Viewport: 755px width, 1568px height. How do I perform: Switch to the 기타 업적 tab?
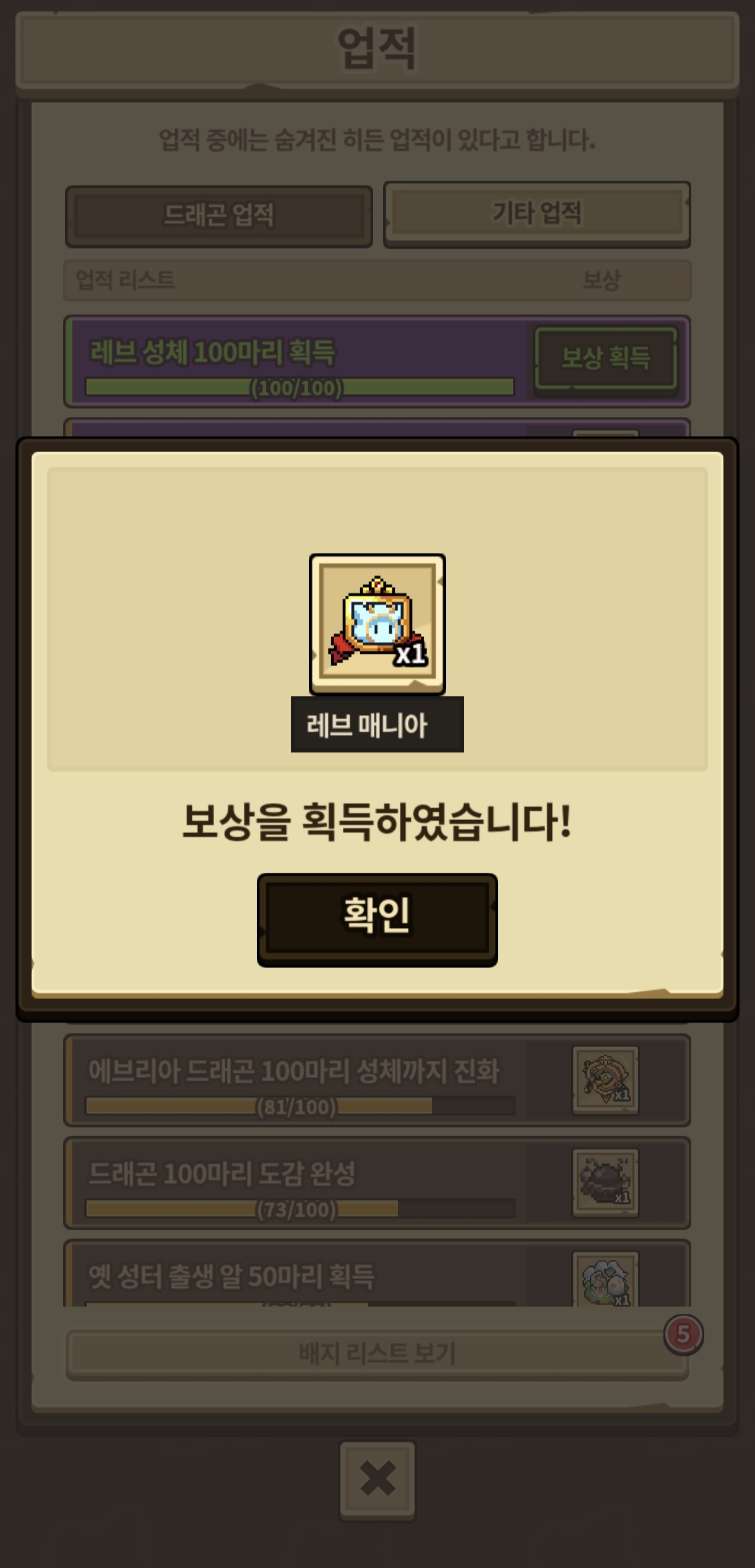[x=537, y=214]
